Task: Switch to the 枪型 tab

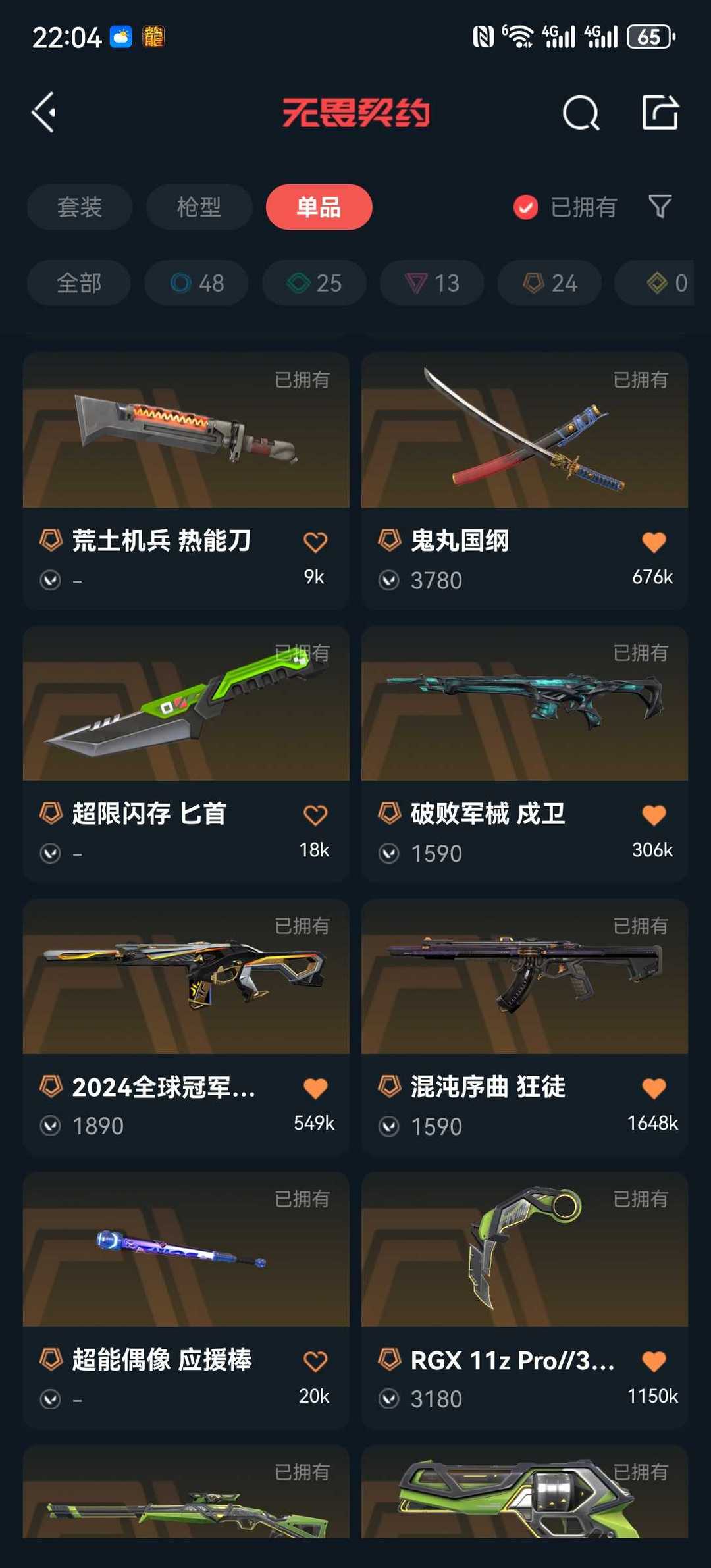Action: pyautogui.click(x=199, y=207)
